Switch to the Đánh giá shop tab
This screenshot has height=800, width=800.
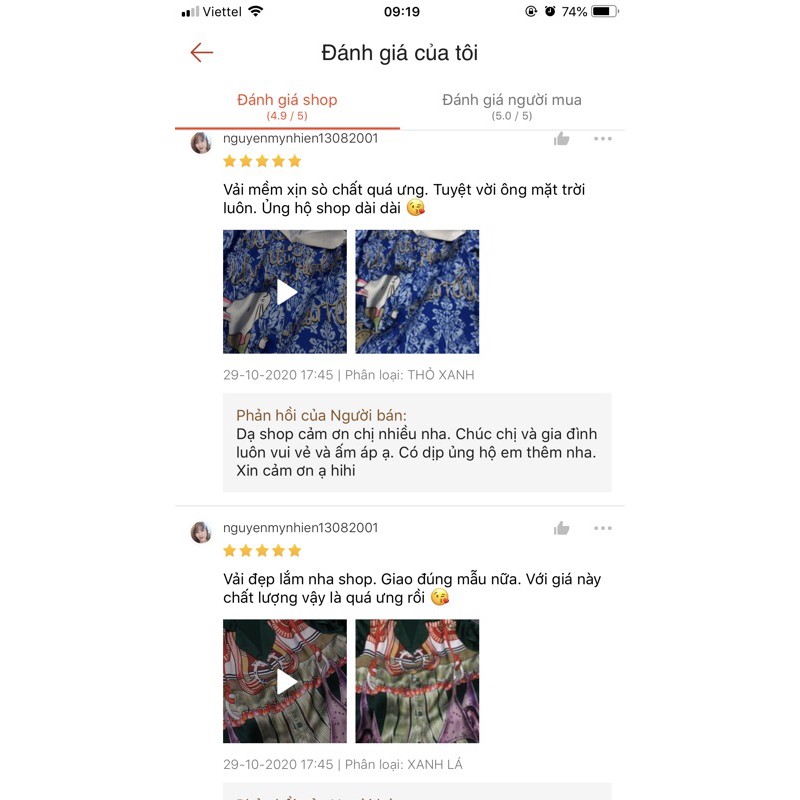click(x=287, y=105)
